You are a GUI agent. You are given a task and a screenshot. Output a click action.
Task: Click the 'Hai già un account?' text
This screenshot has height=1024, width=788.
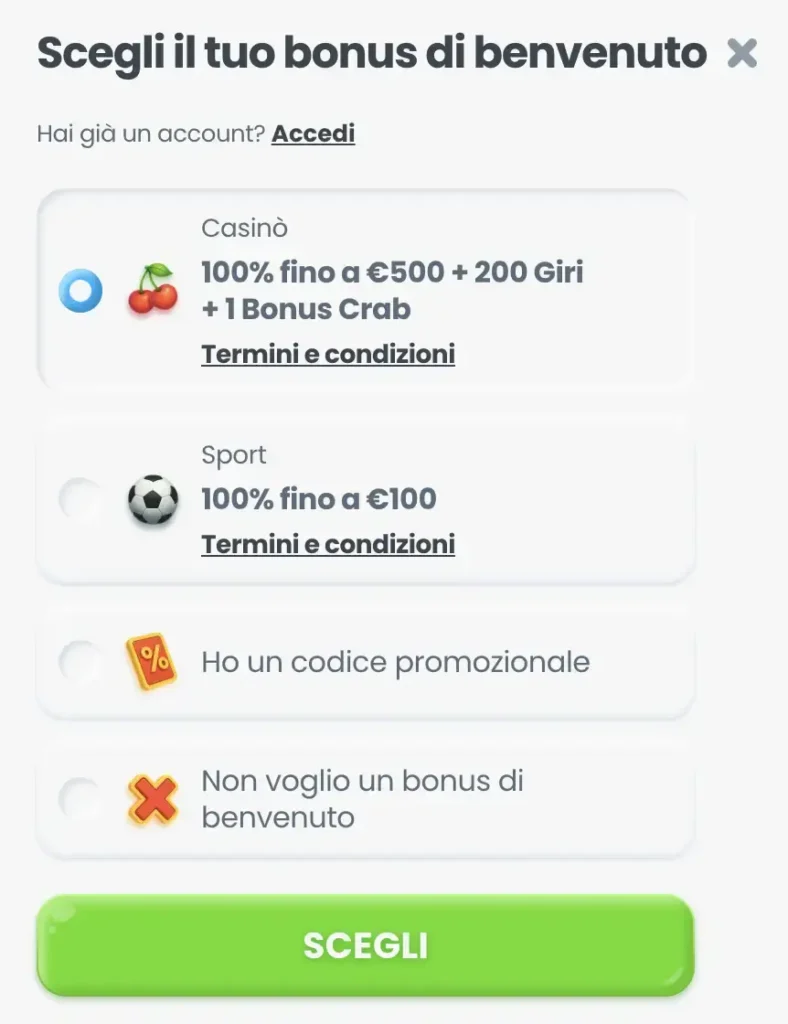click(x=148, y=132)
